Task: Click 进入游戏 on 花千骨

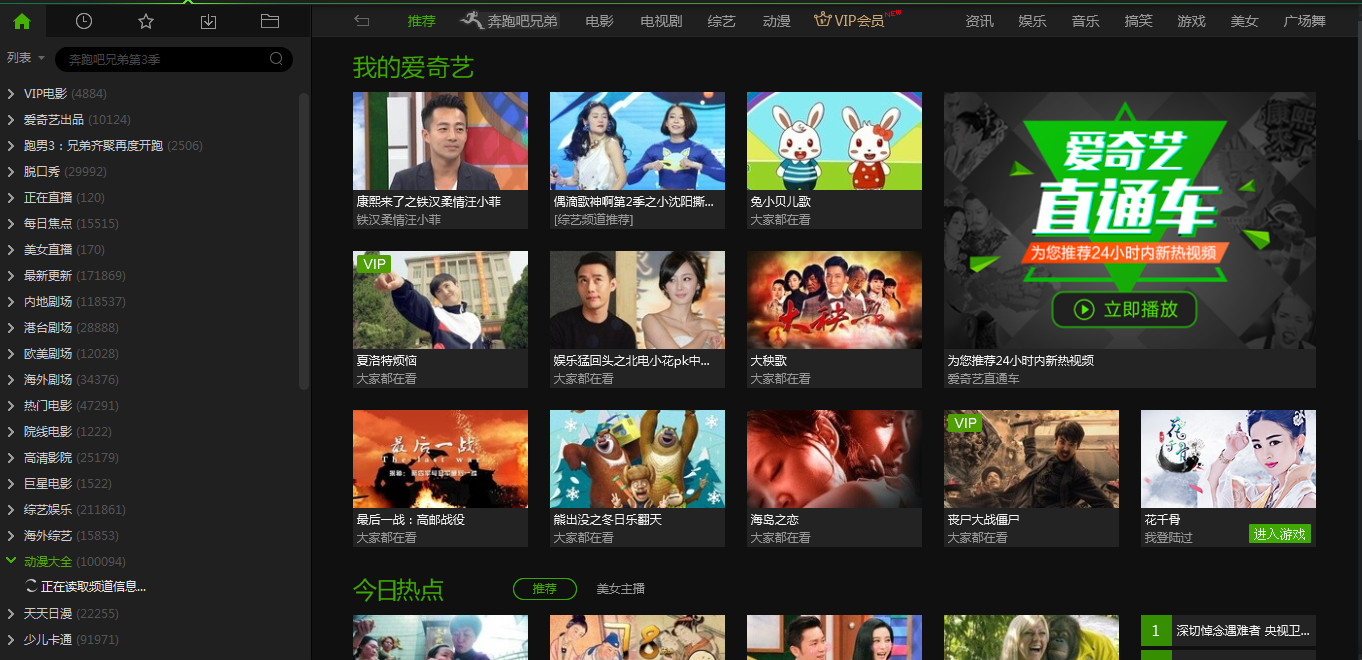Action: click(1280, 534)
